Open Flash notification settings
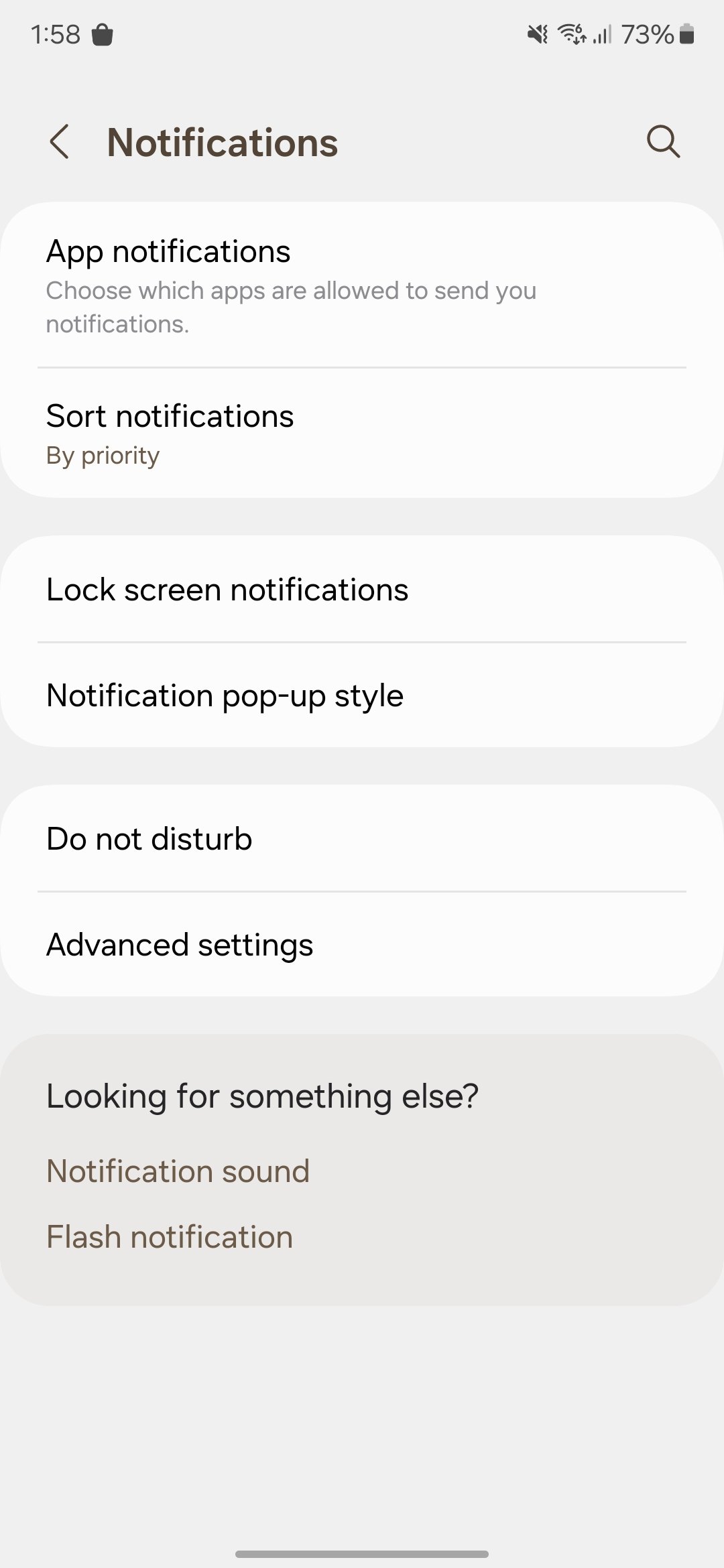Screen dimensions: 724x1568 click(x=169, y=1237)
